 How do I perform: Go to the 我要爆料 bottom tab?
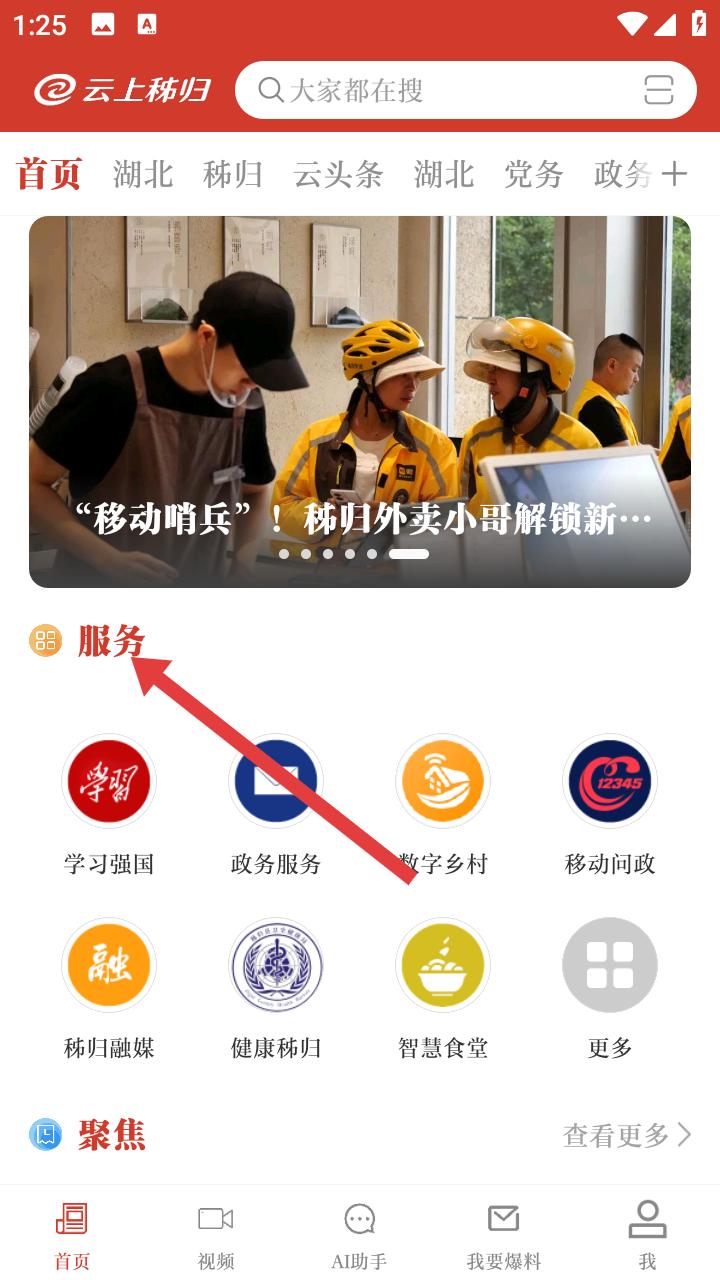[504, 1235]
